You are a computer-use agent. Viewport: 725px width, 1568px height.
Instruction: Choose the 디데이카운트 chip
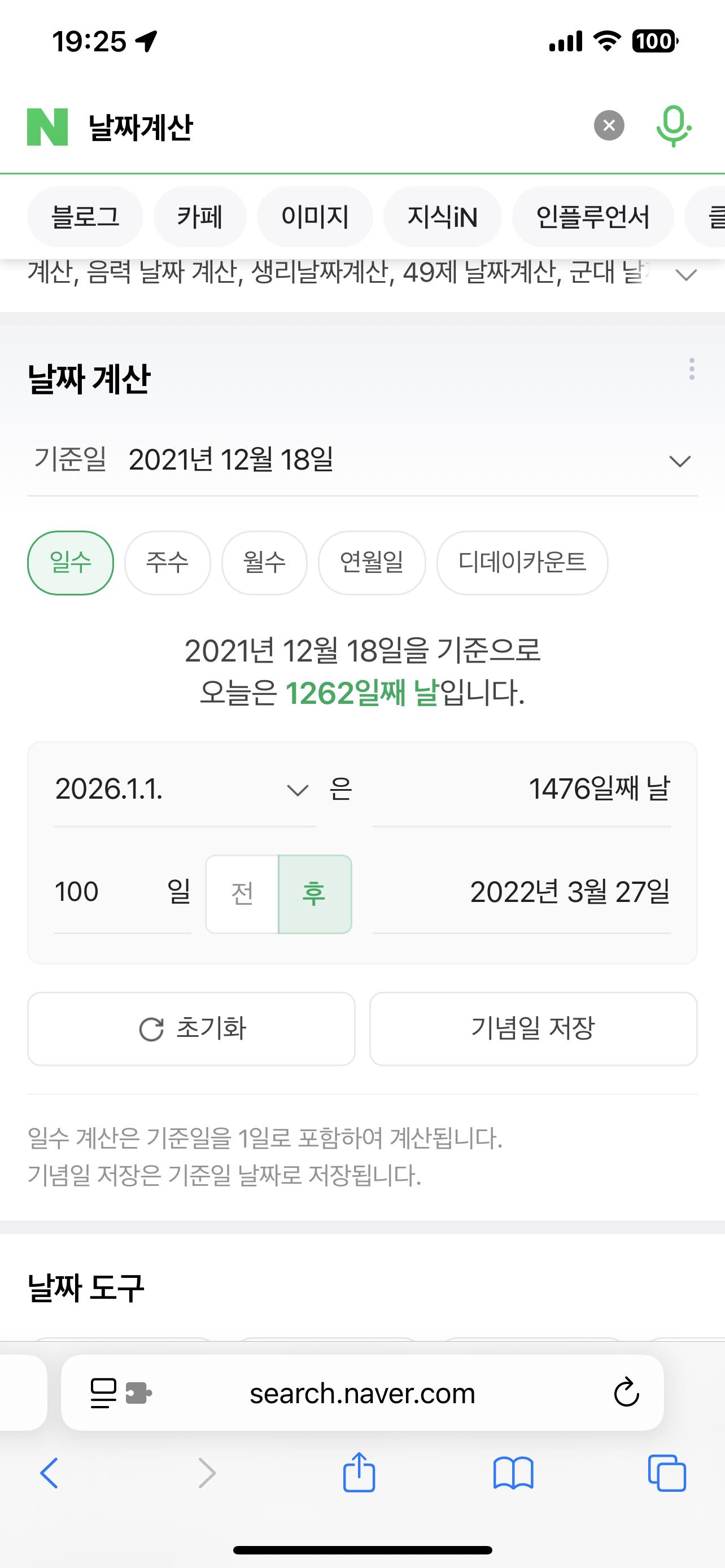[x=522, y=562]
